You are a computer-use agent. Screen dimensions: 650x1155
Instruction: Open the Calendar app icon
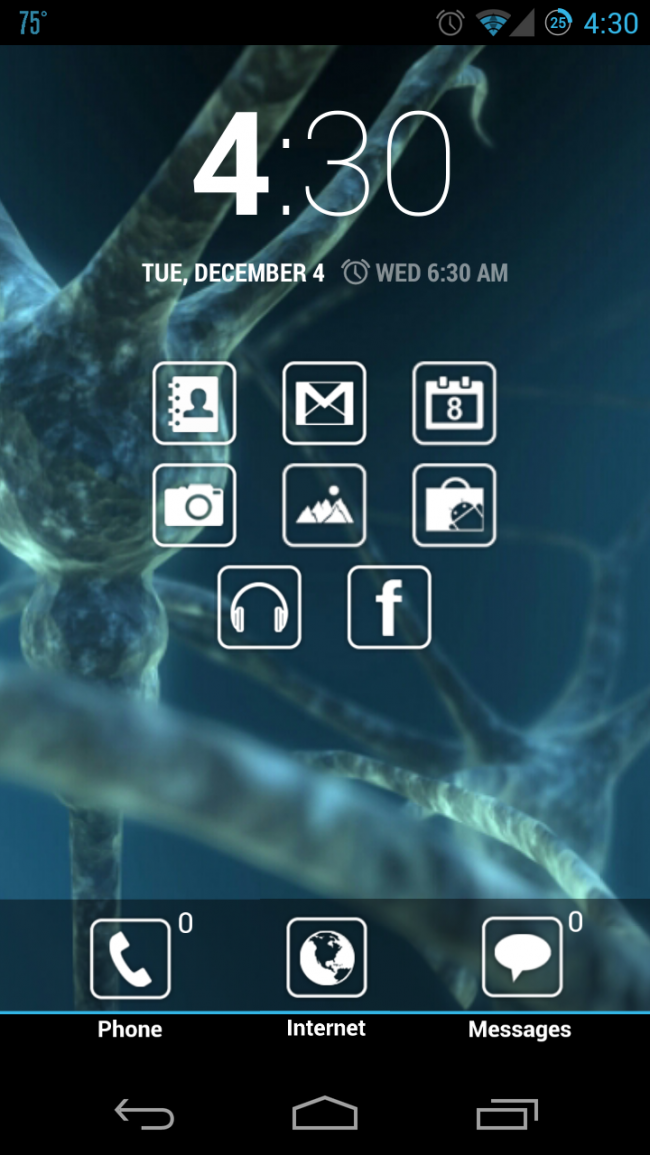coord(454,403)
